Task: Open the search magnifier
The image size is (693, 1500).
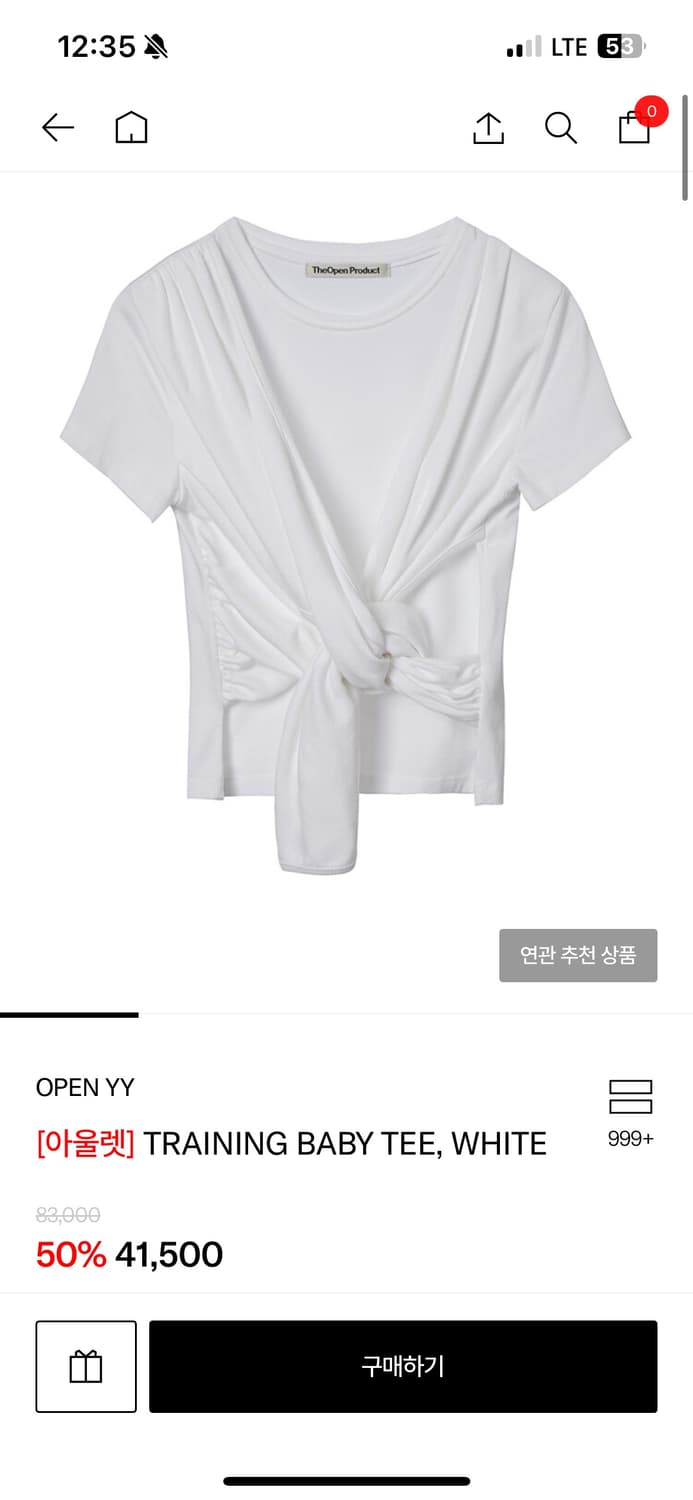Action: click(x=560, y=128)
